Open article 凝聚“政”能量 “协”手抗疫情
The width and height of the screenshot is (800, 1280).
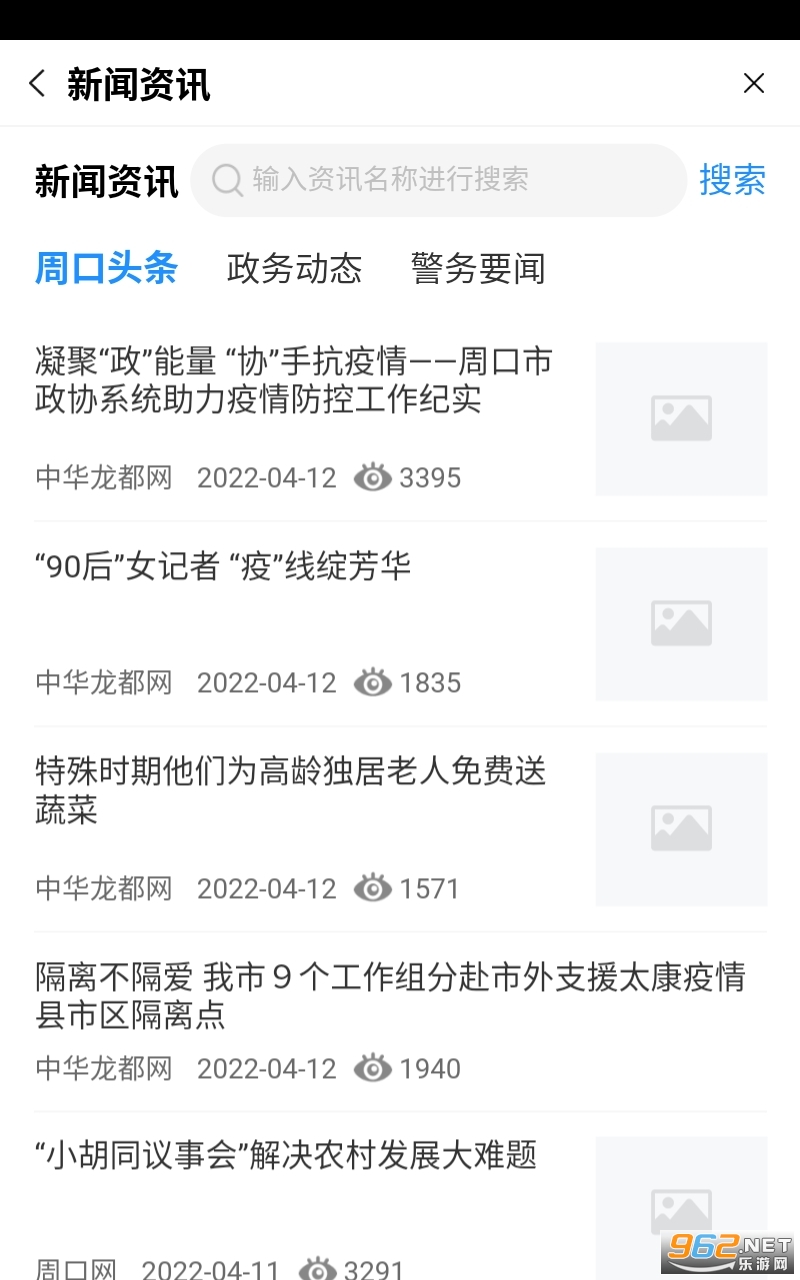click(x=400, y=419)
